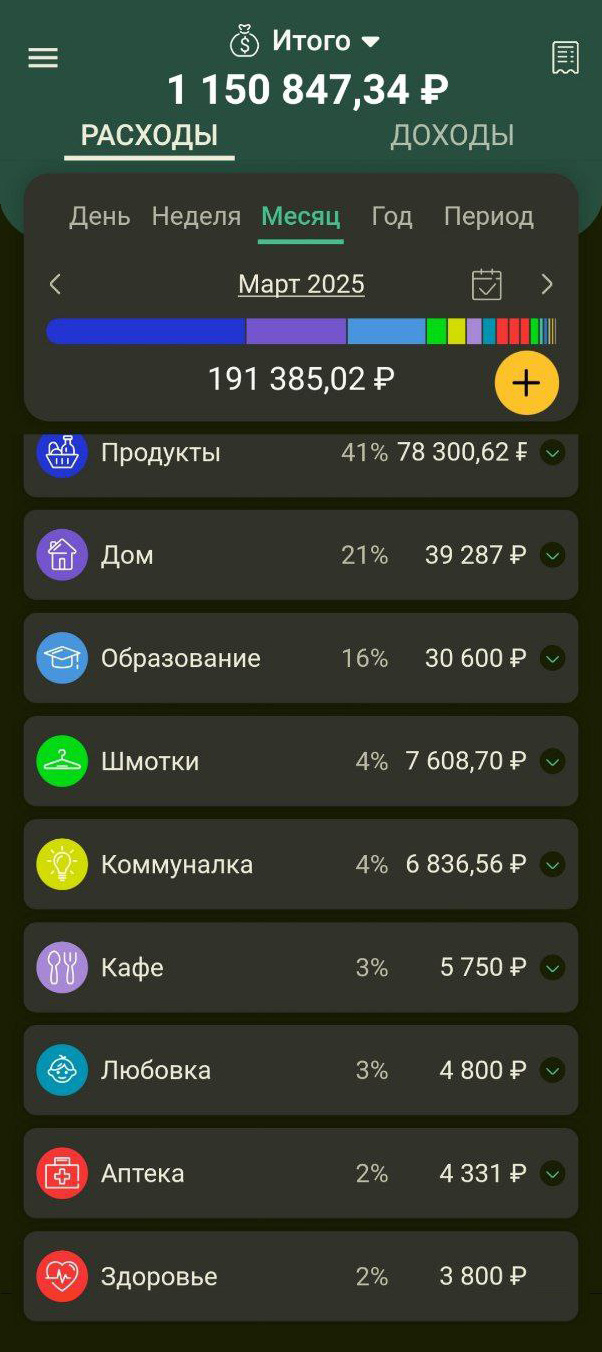Screen dimensions: 602x1352
Task: Switch to the Год period tab
Action: click(x=392, y=216)
